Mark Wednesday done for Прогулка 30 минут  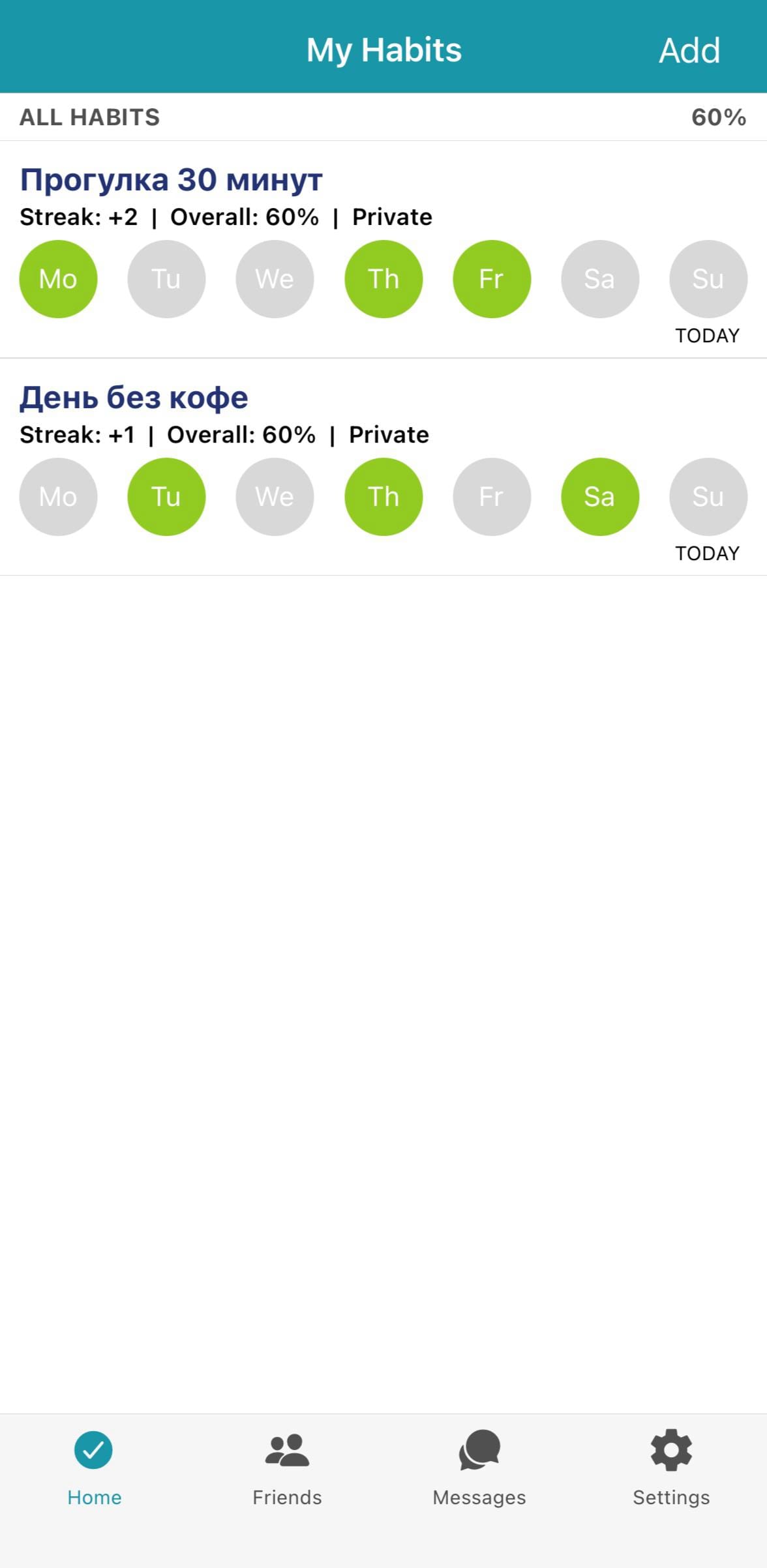tap(275, 279)
